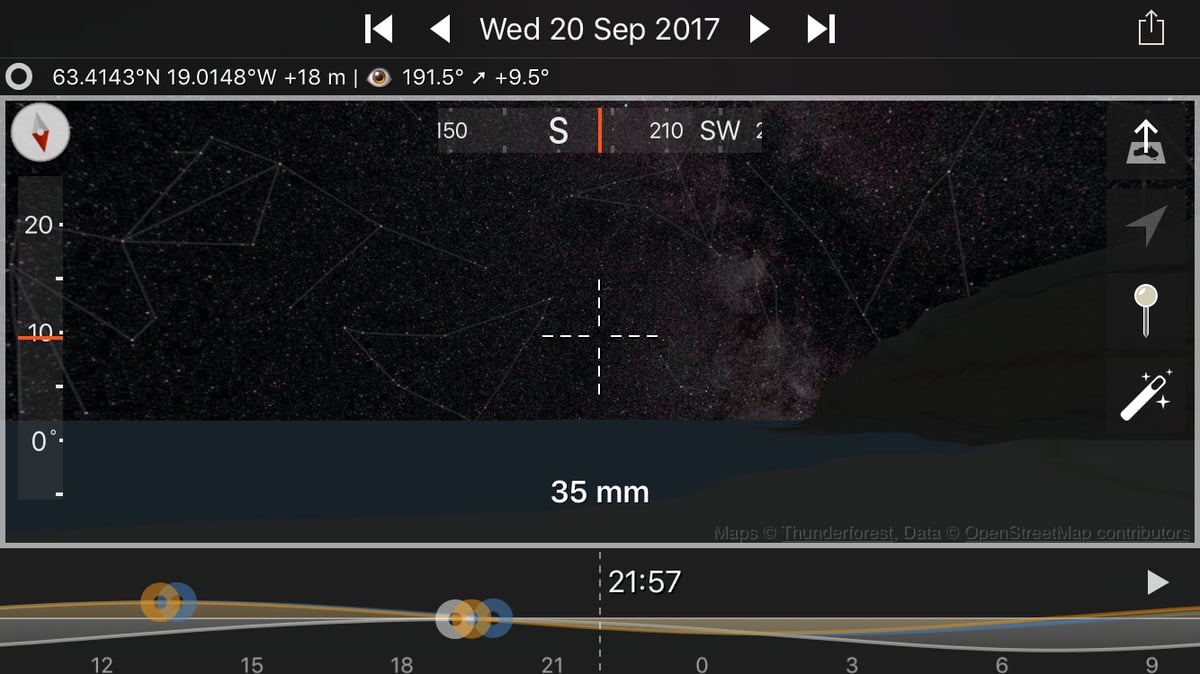Go to the previous day
Screen dimensions: 1200x674
click(440, 29)
